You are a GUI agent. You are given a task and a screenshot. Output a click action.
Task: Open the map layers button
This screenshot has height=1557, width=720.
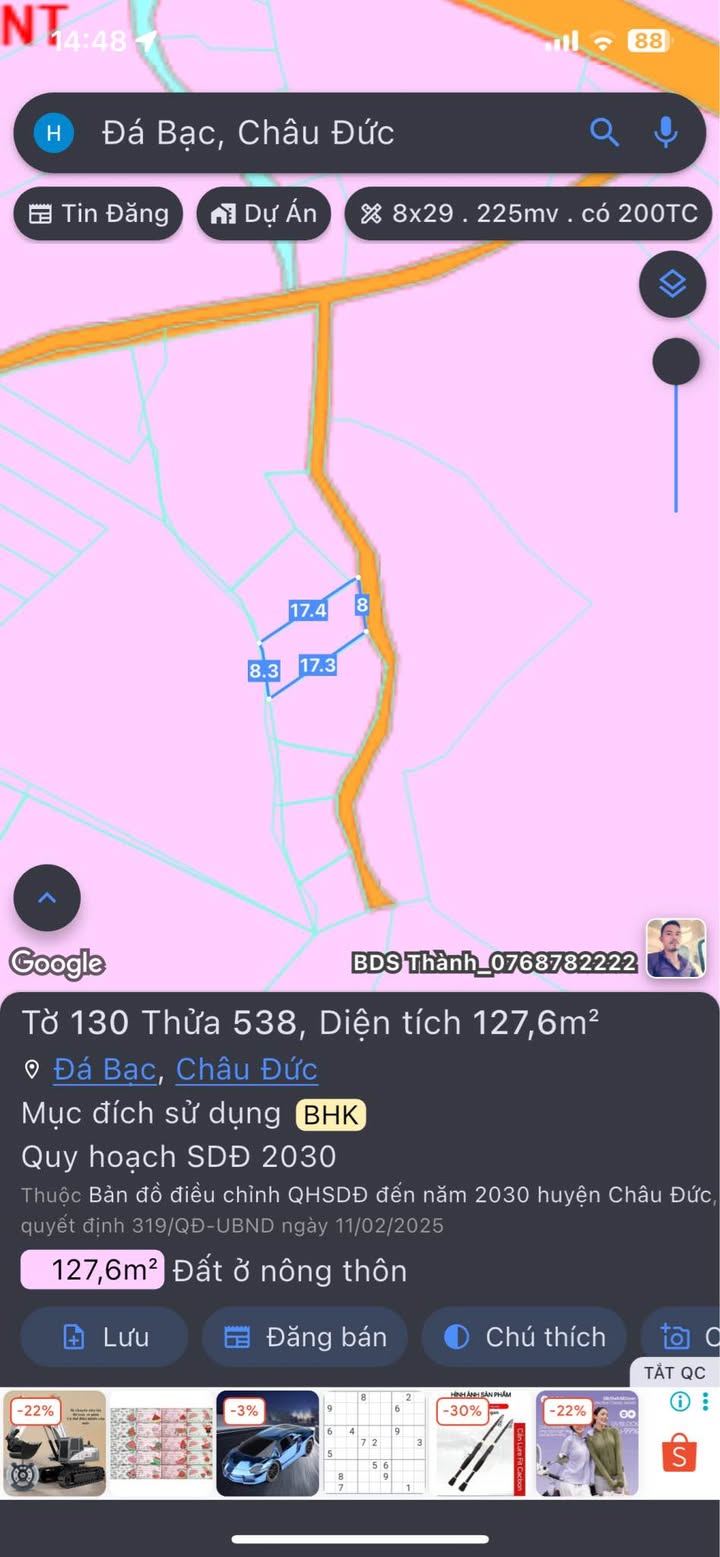tap(672, 284)
